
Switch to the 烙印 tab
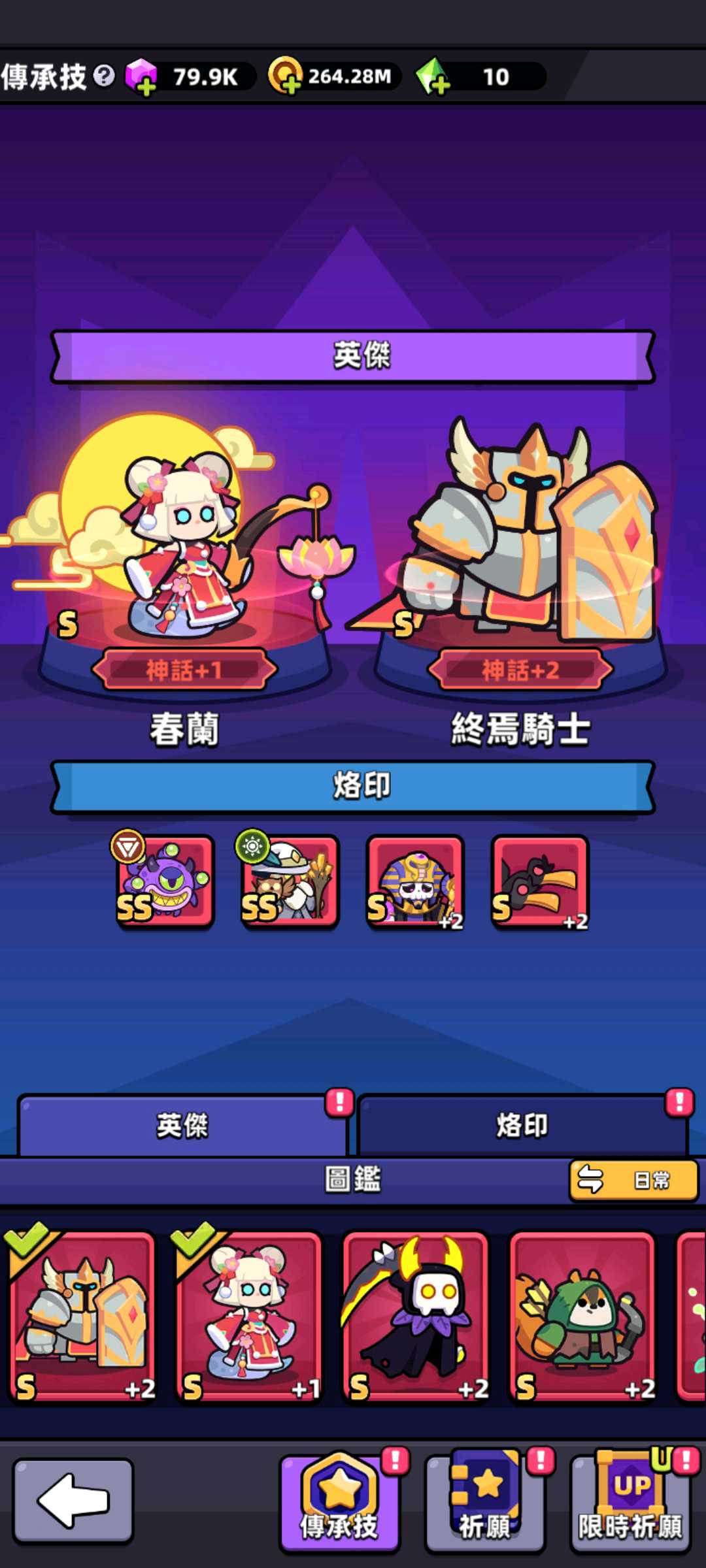(x=522, y=1125)
